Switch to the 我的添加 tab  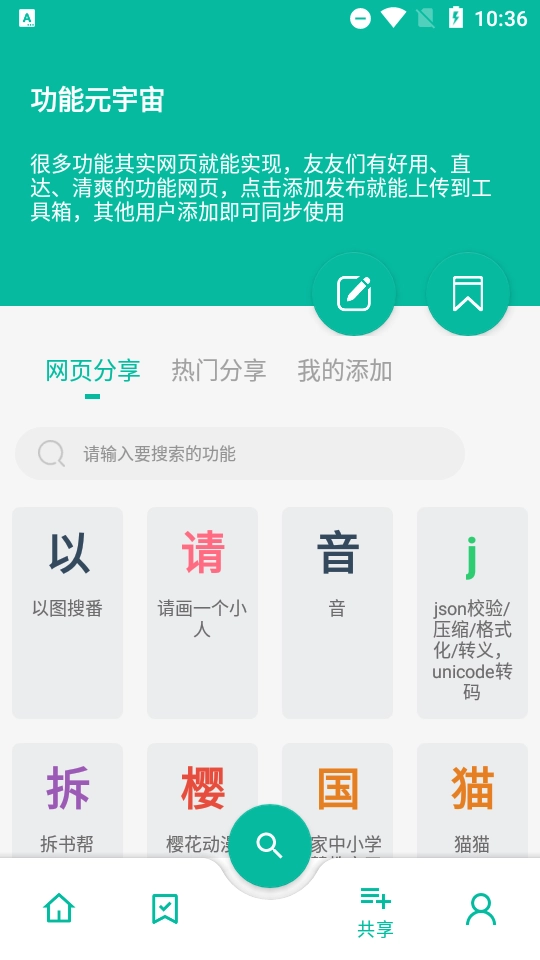pos(345,371)
